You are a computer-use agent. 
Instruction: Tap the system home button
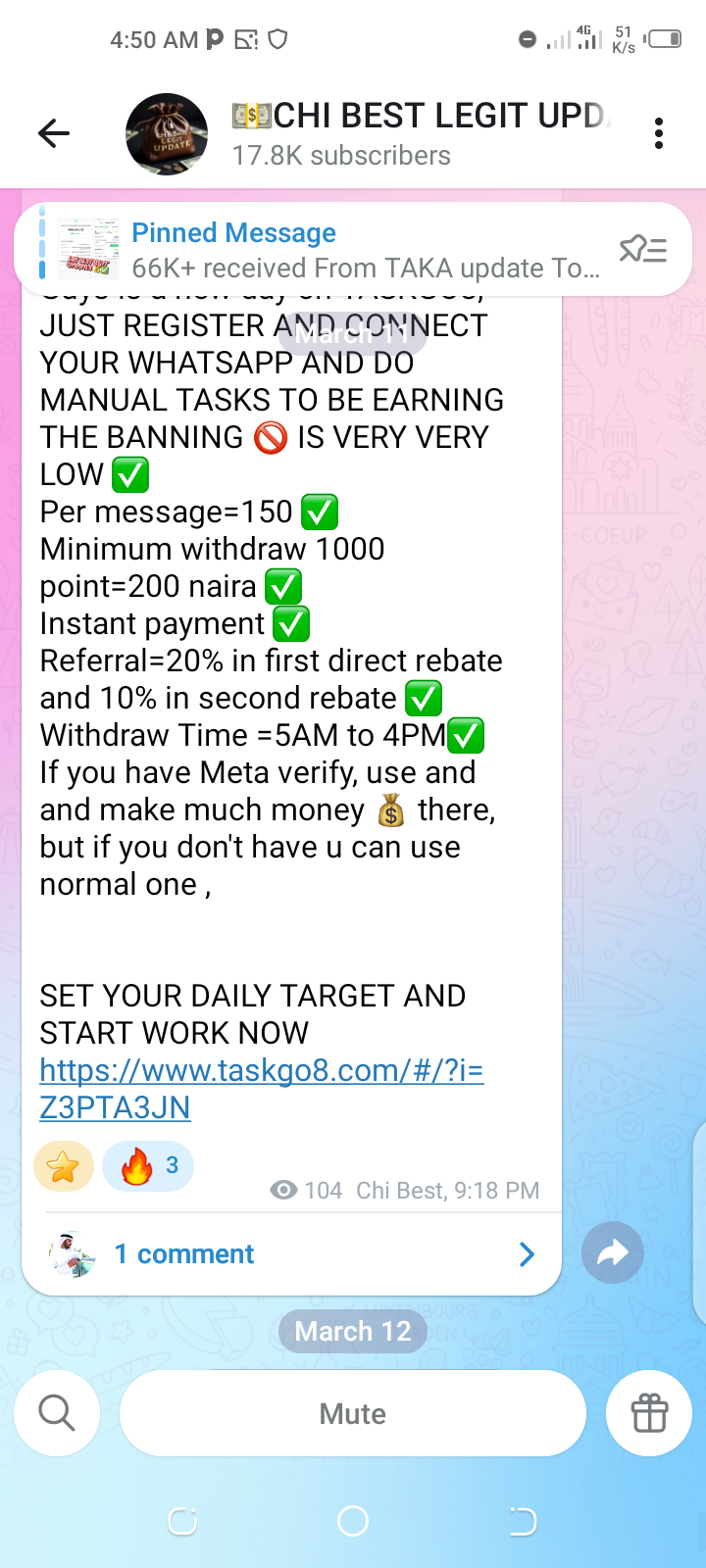coord(353,1521)
